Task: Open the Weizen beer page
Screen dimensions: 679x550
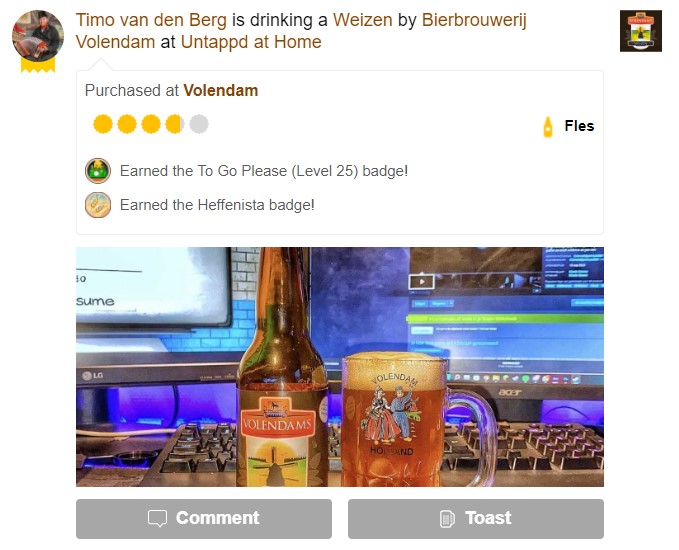Action: pos(361,20)
